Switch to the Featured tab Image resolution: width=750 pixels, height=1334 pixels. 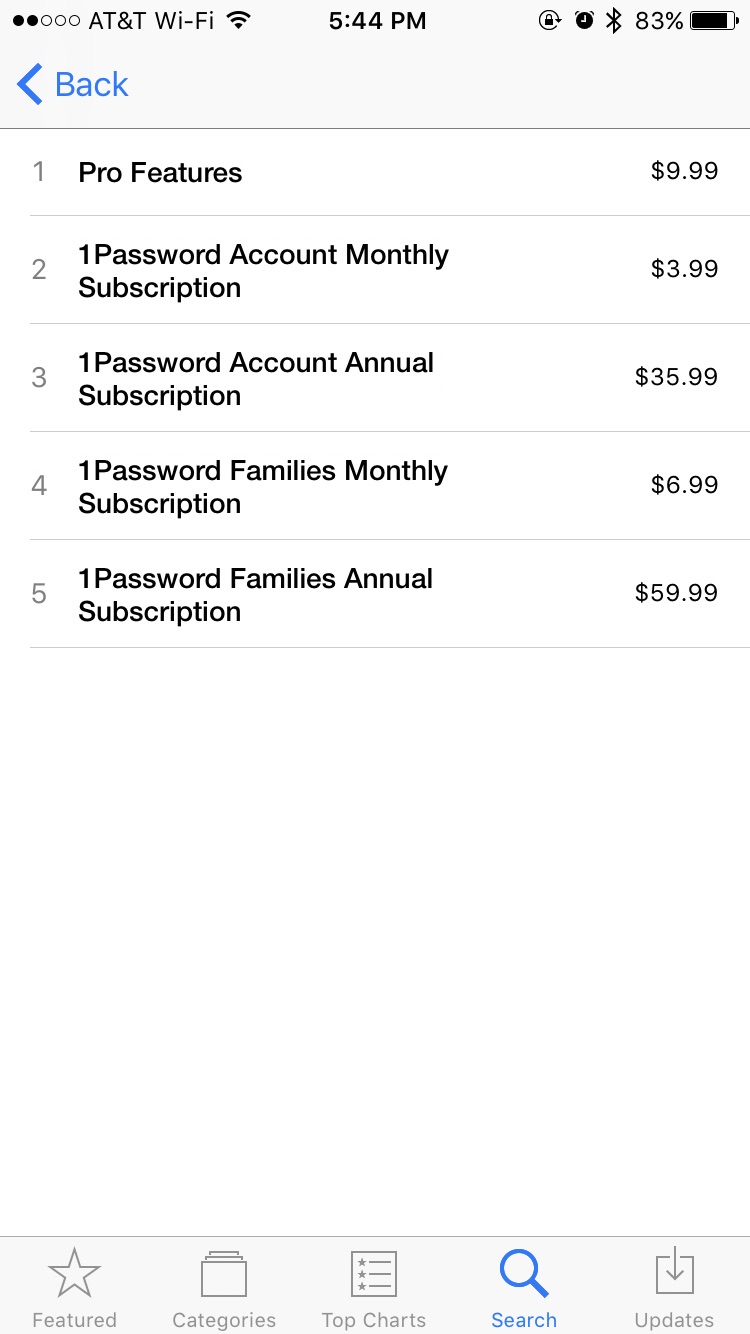tap(75, 1288)
